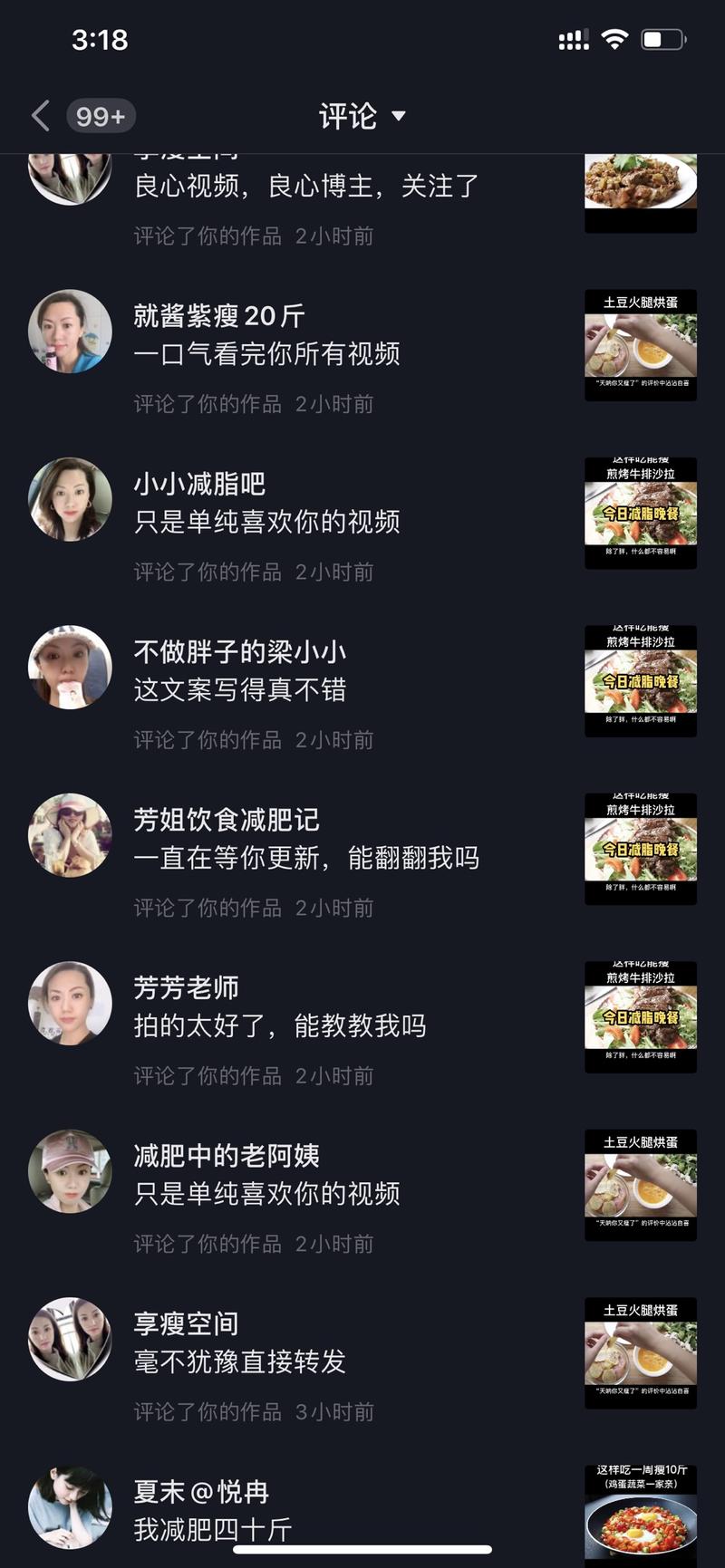
Task: Open the profile avatar of 小小减脂吧
Action: pyautogui.click(x=70, y=499)
